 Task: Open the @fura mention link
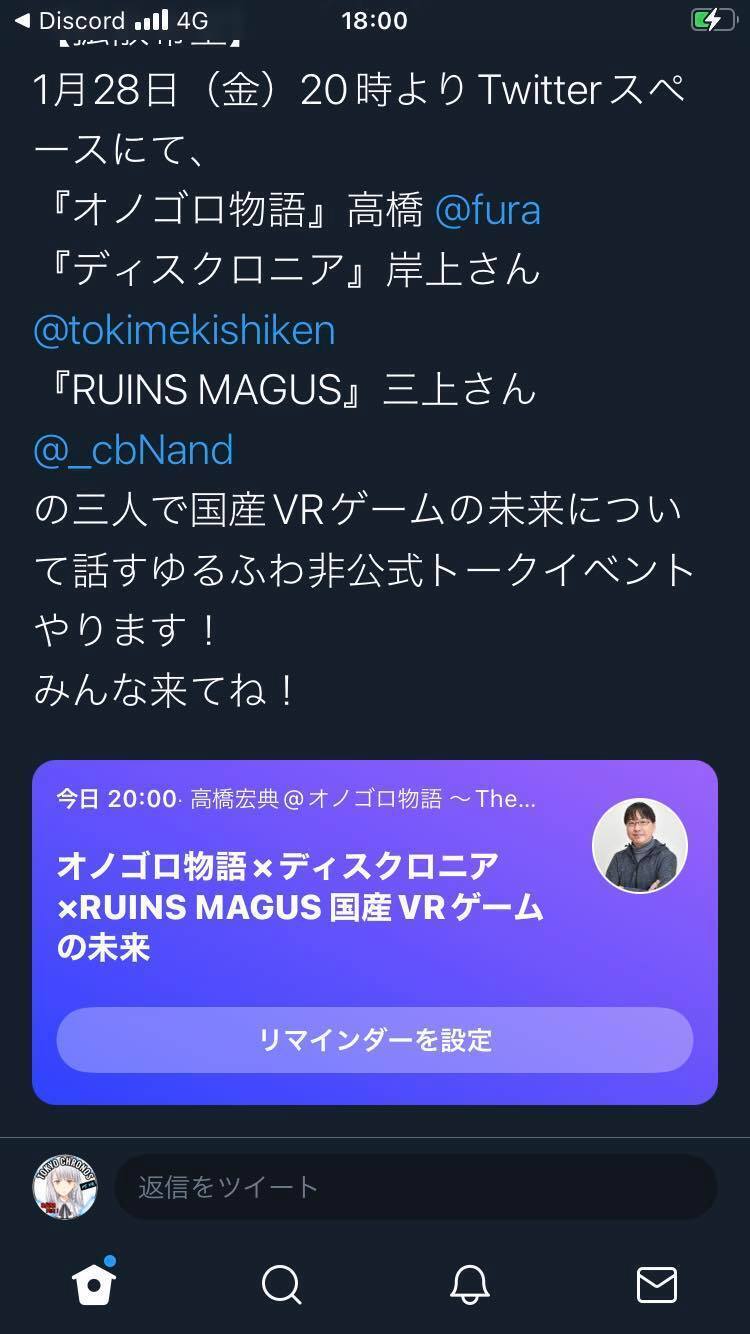tap(488, 211)
